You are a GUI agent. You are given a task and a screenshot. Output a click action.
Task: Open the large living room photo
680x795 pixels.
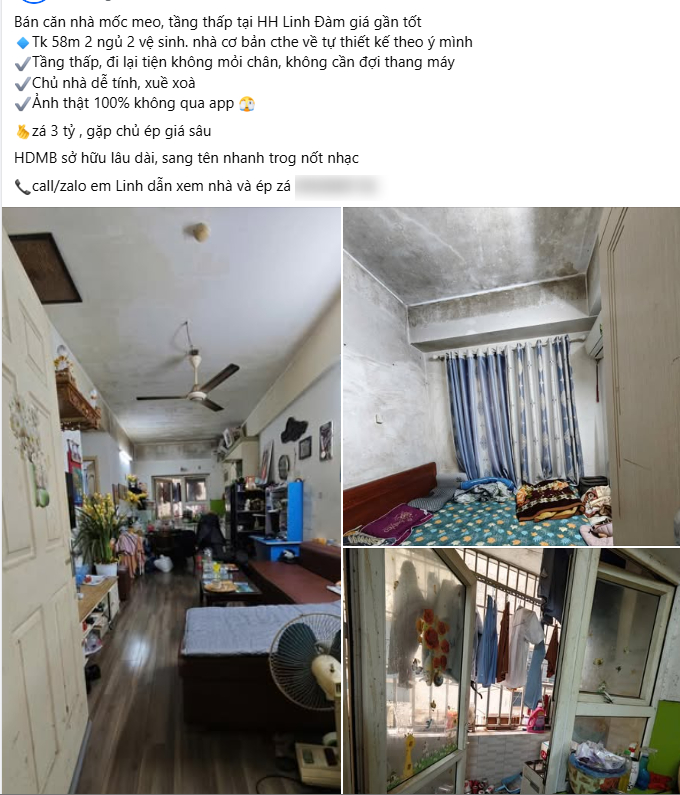click(171, 500)
